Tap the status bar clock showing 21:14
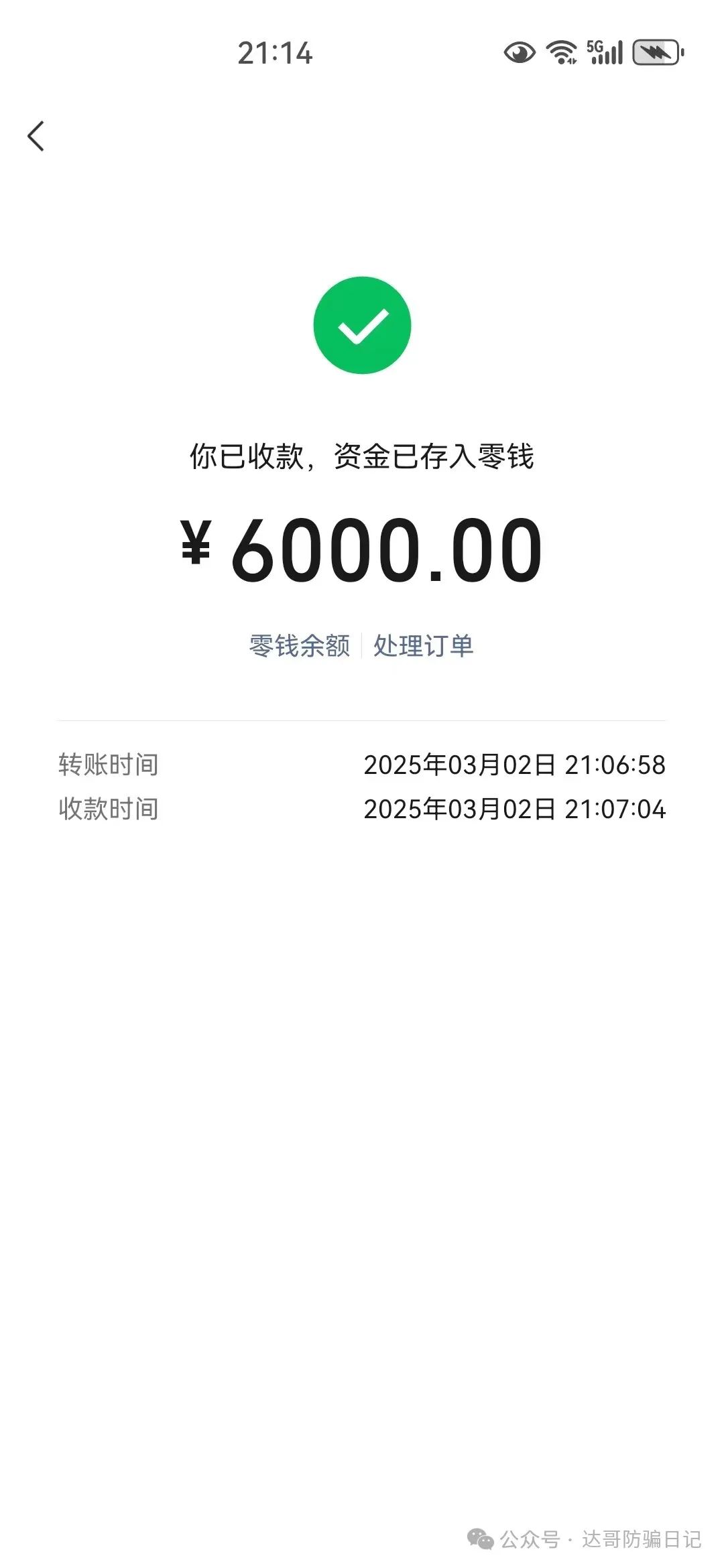 pyautogui.click(x=275, y=54)
